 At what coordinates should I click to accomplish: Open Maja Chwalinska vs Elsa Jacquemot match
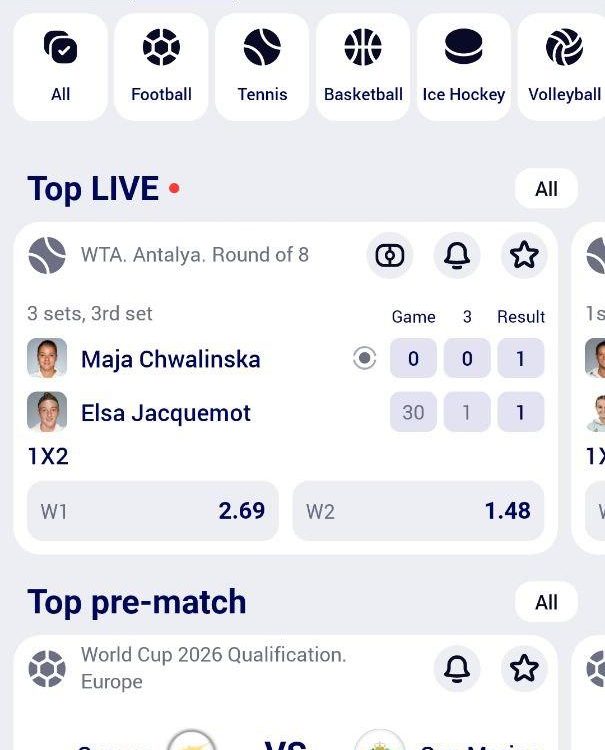click(170, 386)
